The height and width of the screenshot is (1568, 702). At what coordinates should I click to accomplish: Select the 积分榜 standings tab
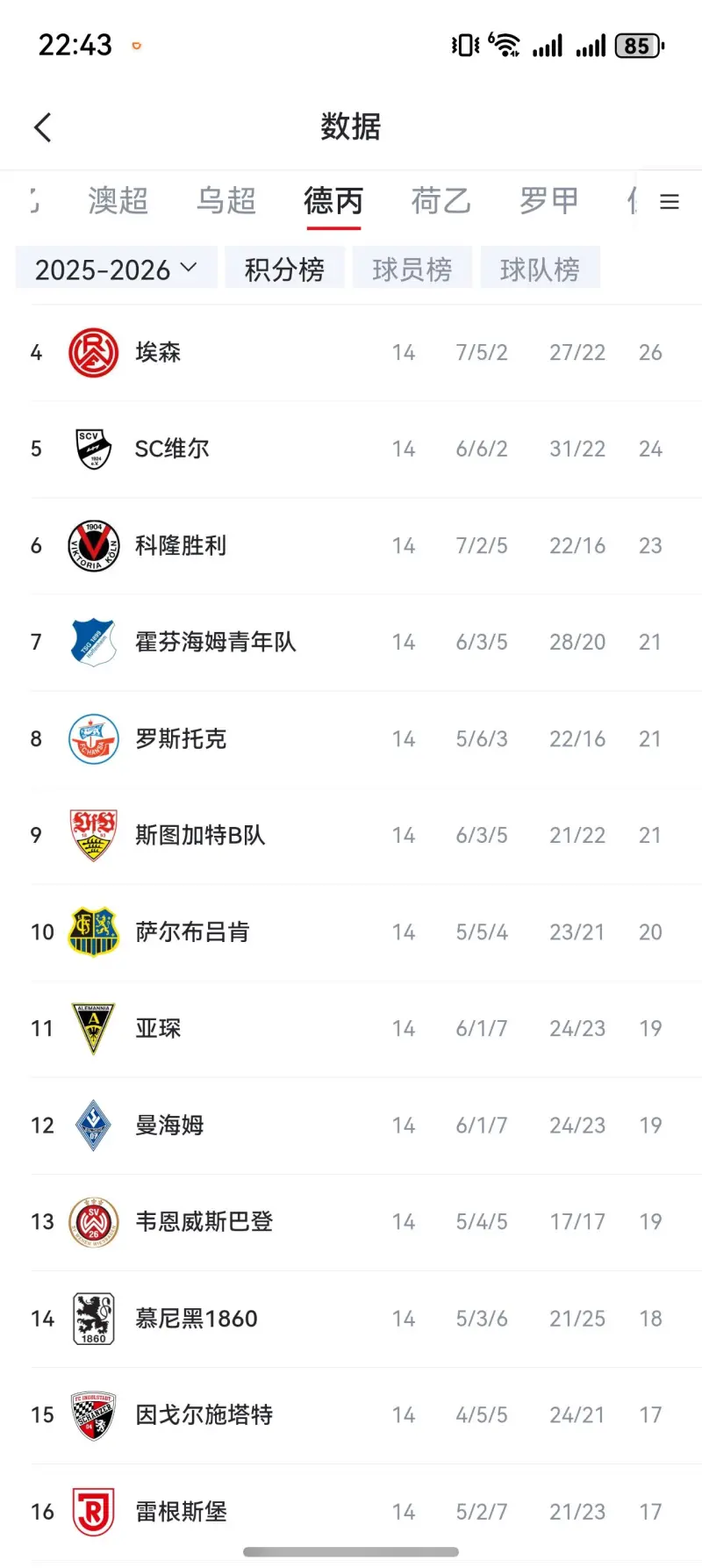[284, 269]
